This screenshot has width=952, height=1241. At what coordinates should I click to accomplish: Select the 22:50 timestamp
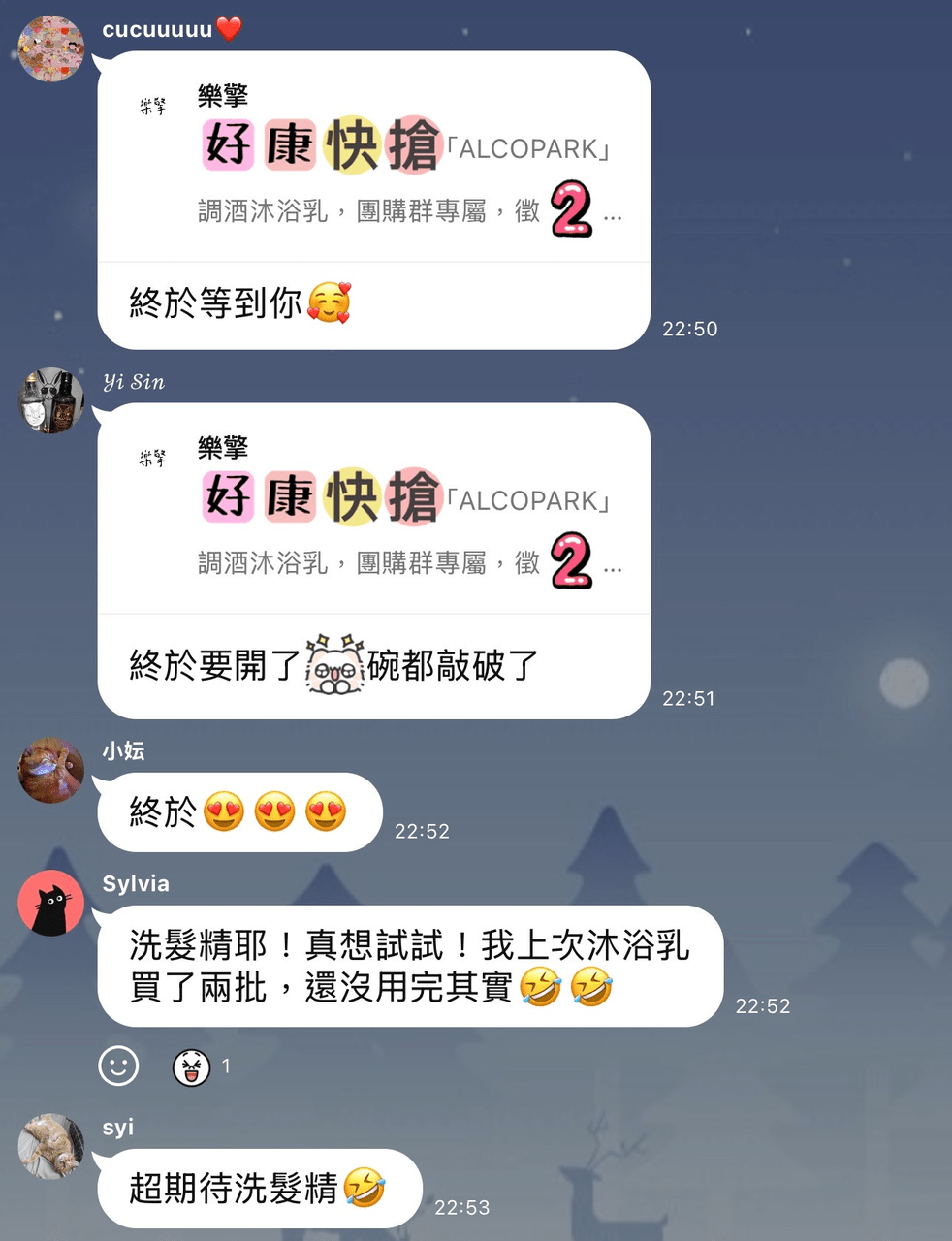coord(689,329)
